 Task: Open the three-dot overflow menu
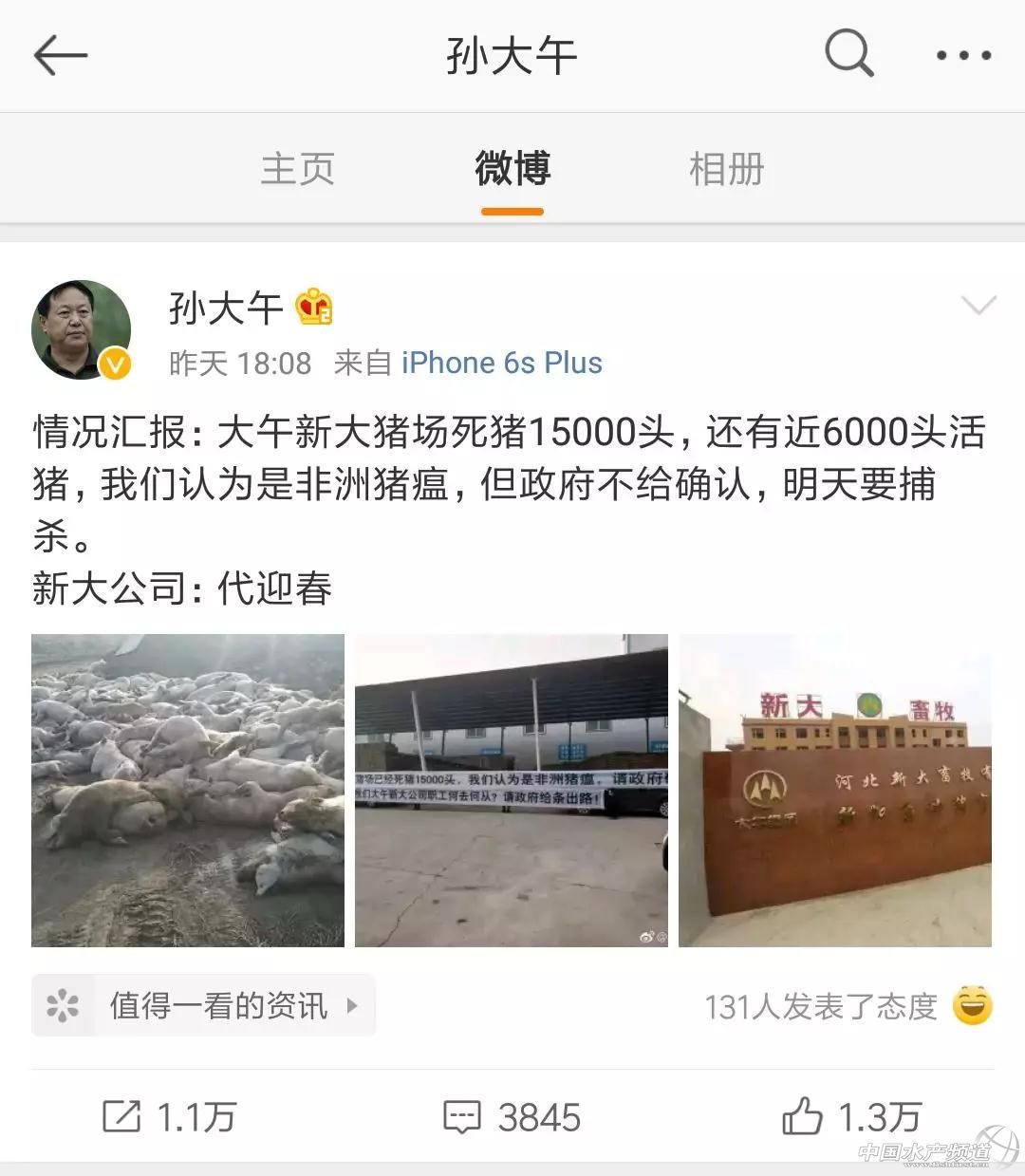point(963,55)
